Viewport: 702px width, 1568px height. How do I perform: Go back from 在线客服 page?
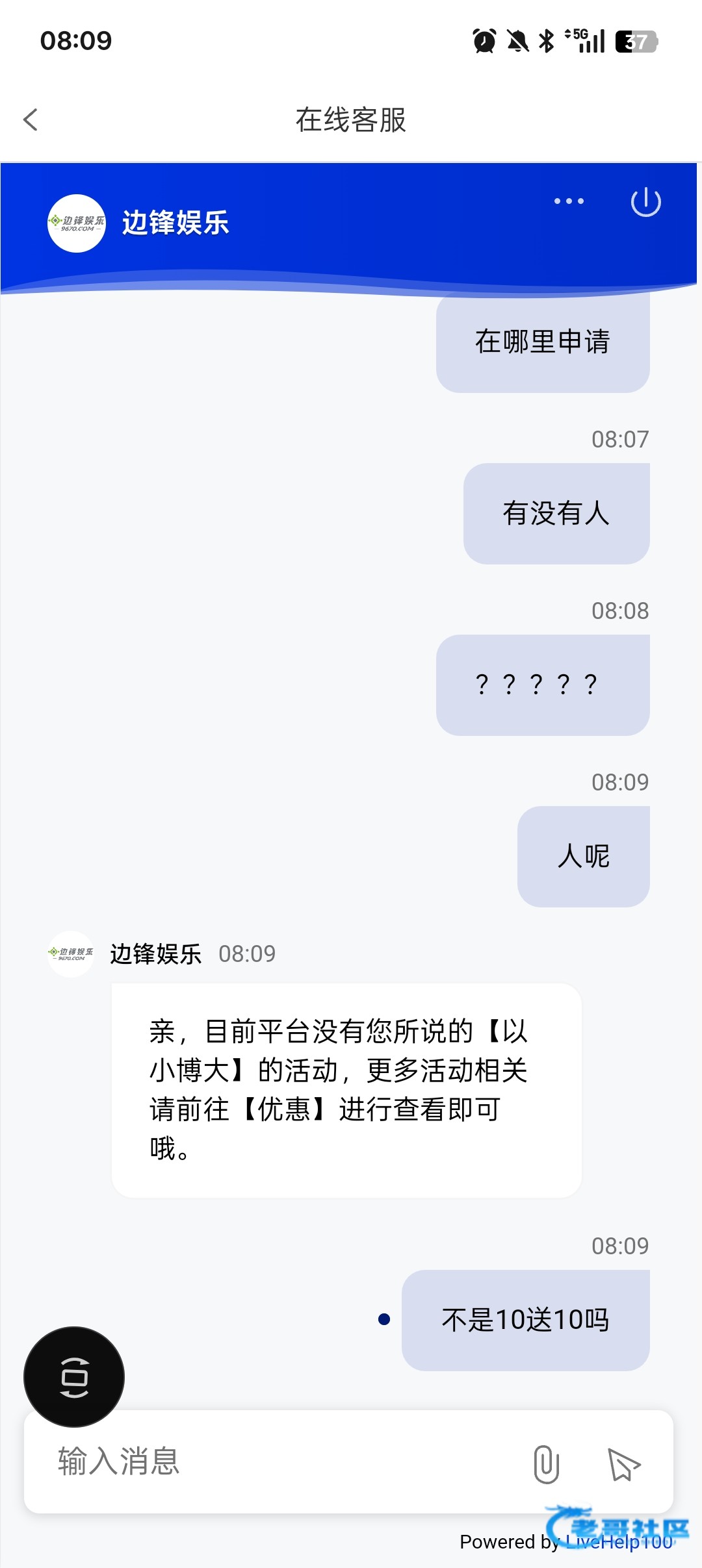point(31,120)
